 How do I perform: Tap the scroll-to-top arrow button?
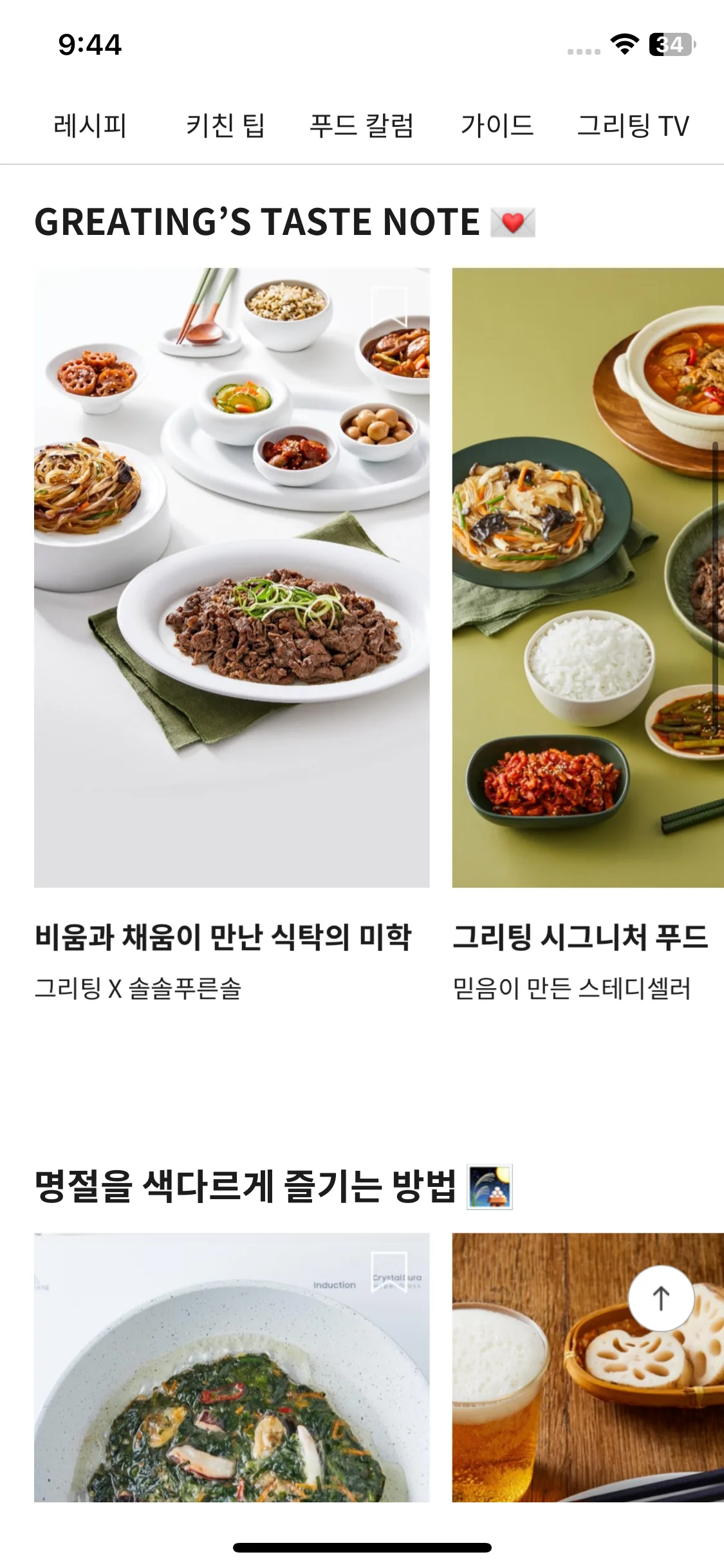(661, 1298)
